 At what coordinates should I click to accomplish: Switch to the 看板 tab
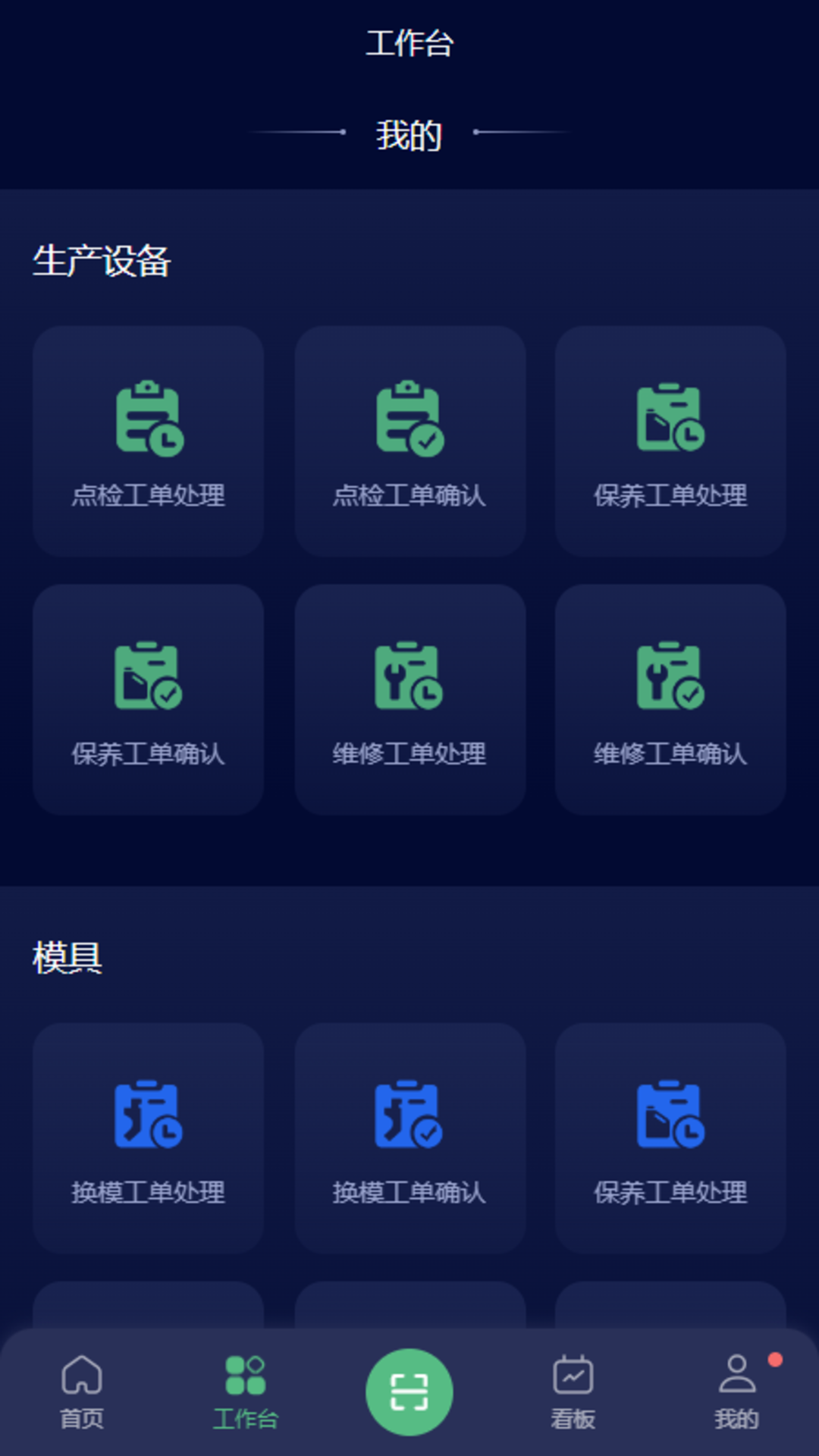(x=573, y=1392)
